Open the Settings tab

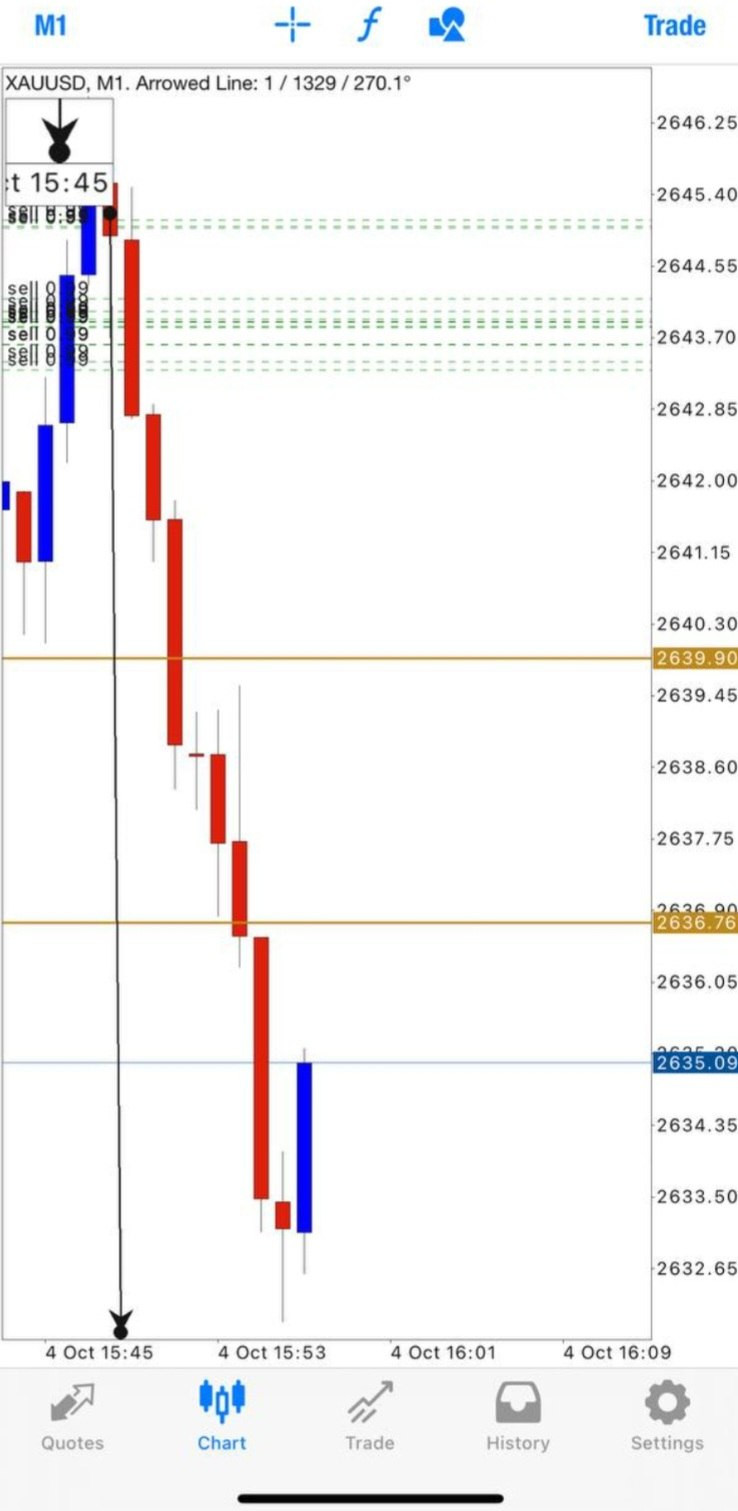(x=666, y=1416)
